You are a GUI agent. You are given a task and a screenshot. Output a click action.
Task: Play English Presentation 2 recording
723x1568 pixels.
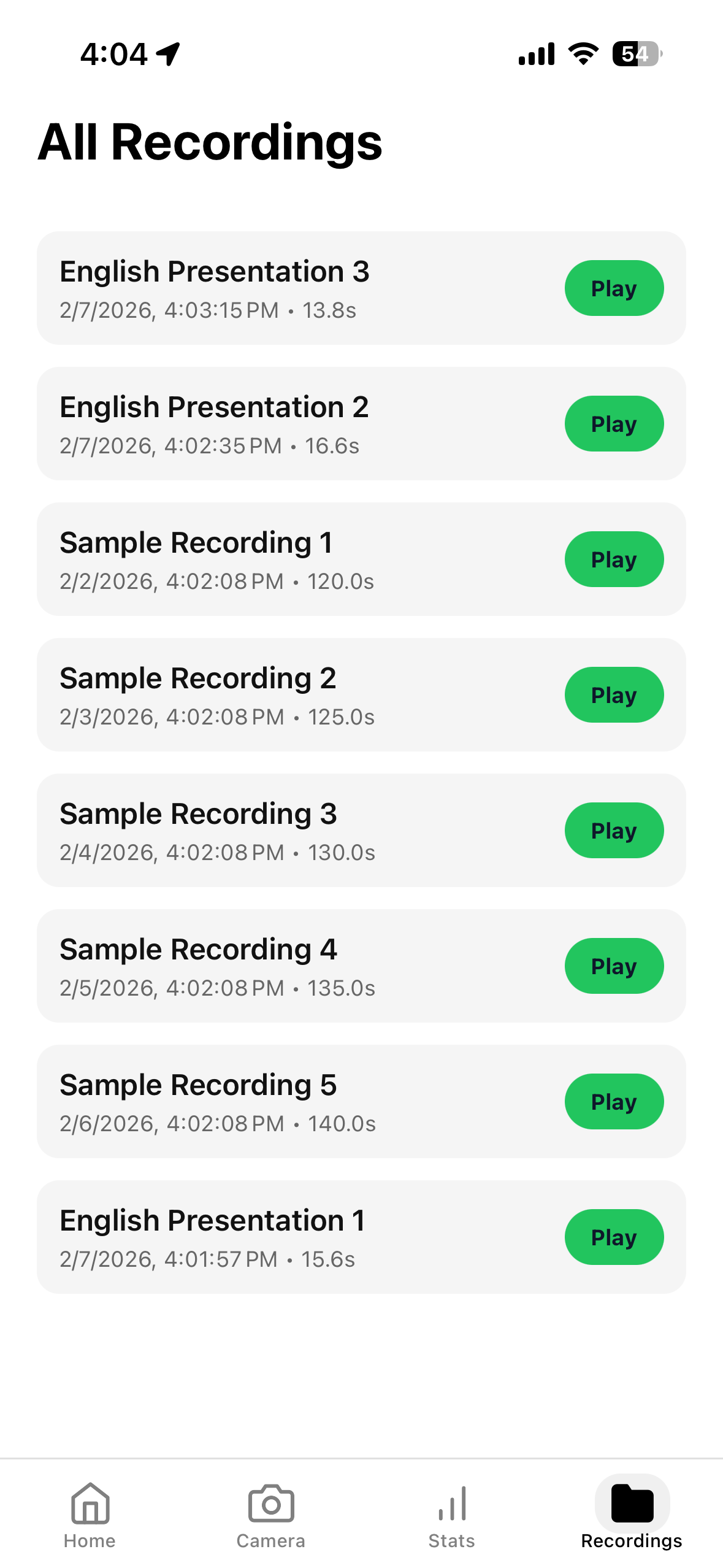pos(614,424)
